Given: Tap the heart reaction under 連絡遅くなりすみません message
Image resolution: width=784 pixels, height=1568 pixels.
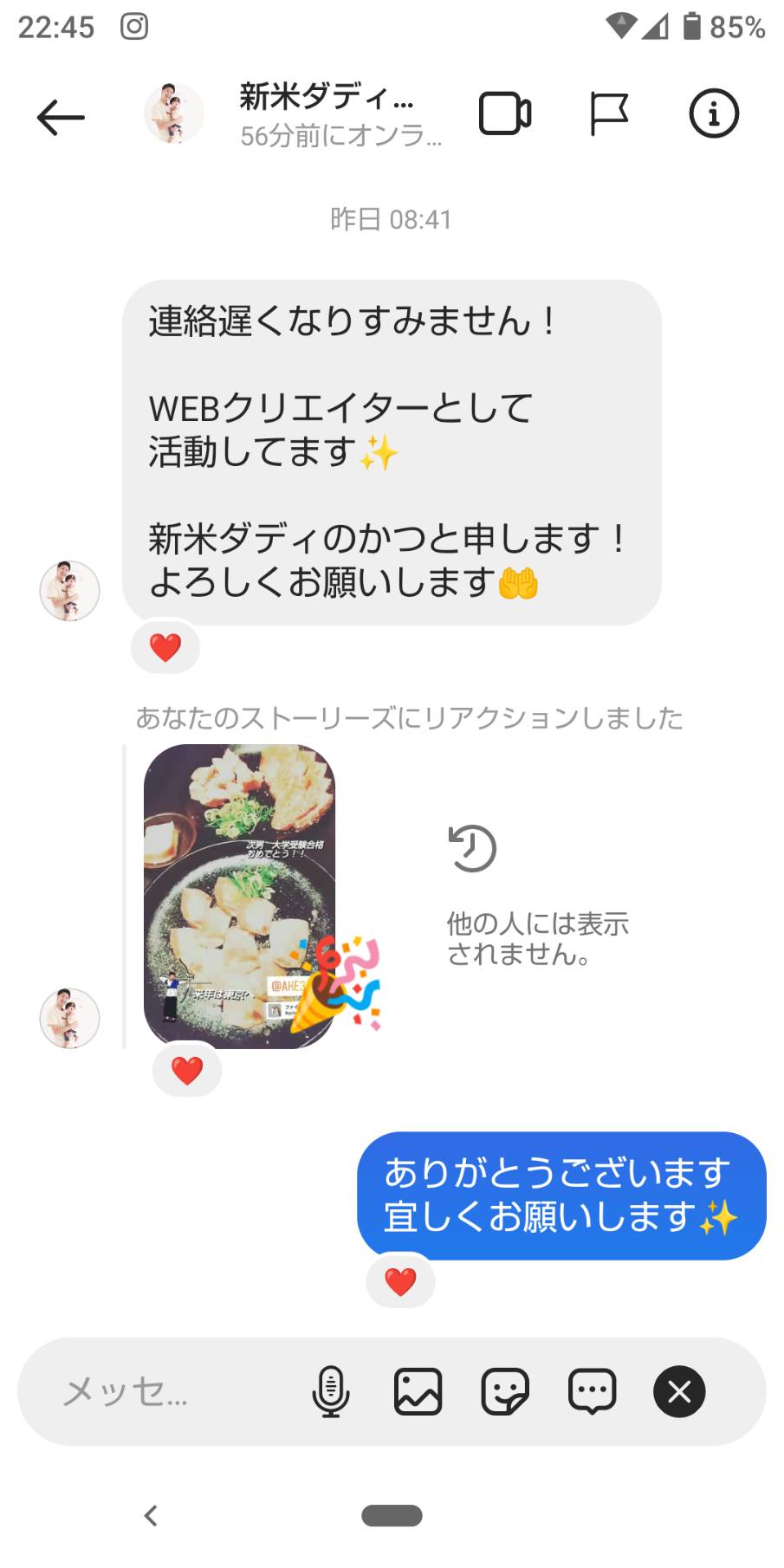Looking at the screenshot, I should click(x=165, y=647).
